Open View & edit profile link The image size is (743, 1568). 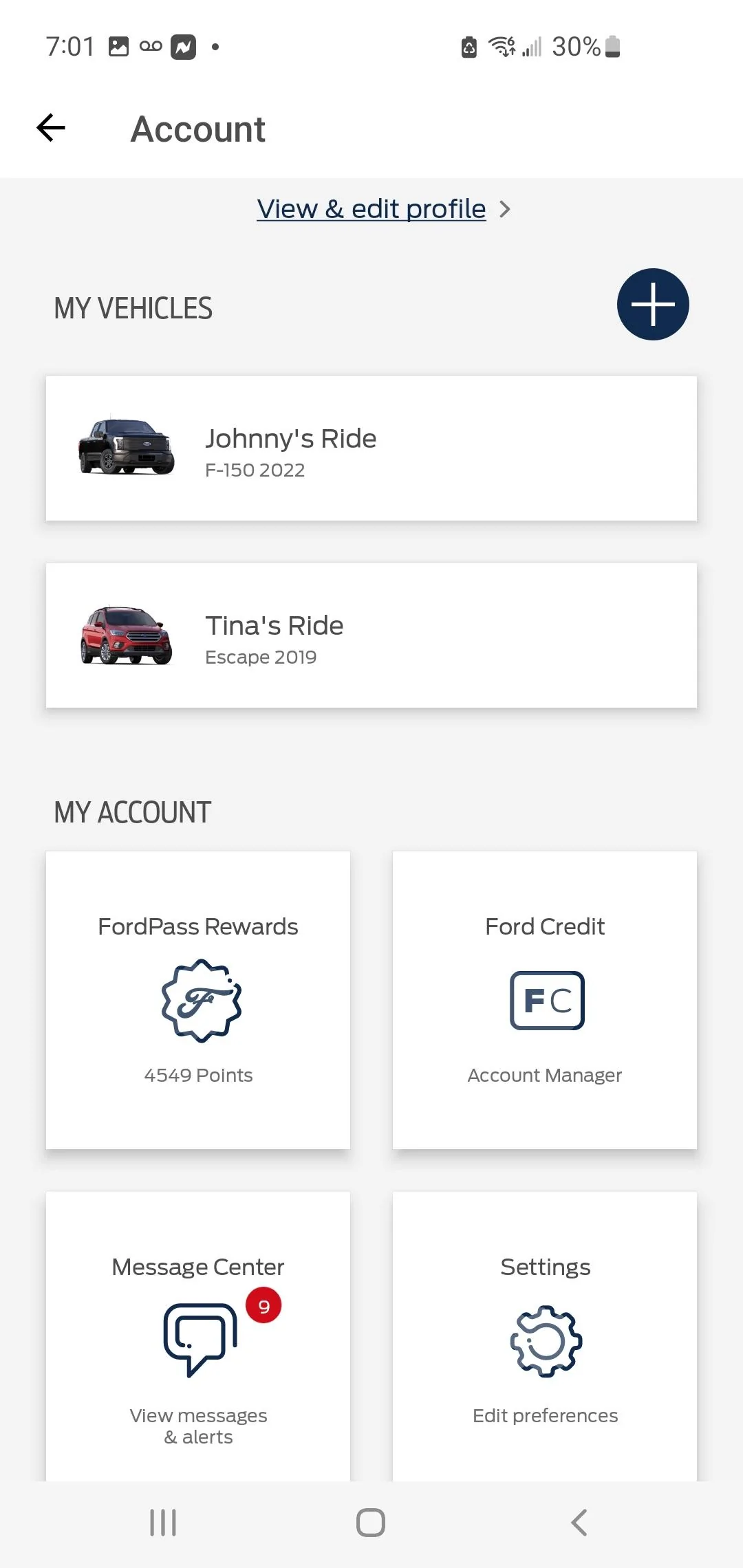point(371,209)
